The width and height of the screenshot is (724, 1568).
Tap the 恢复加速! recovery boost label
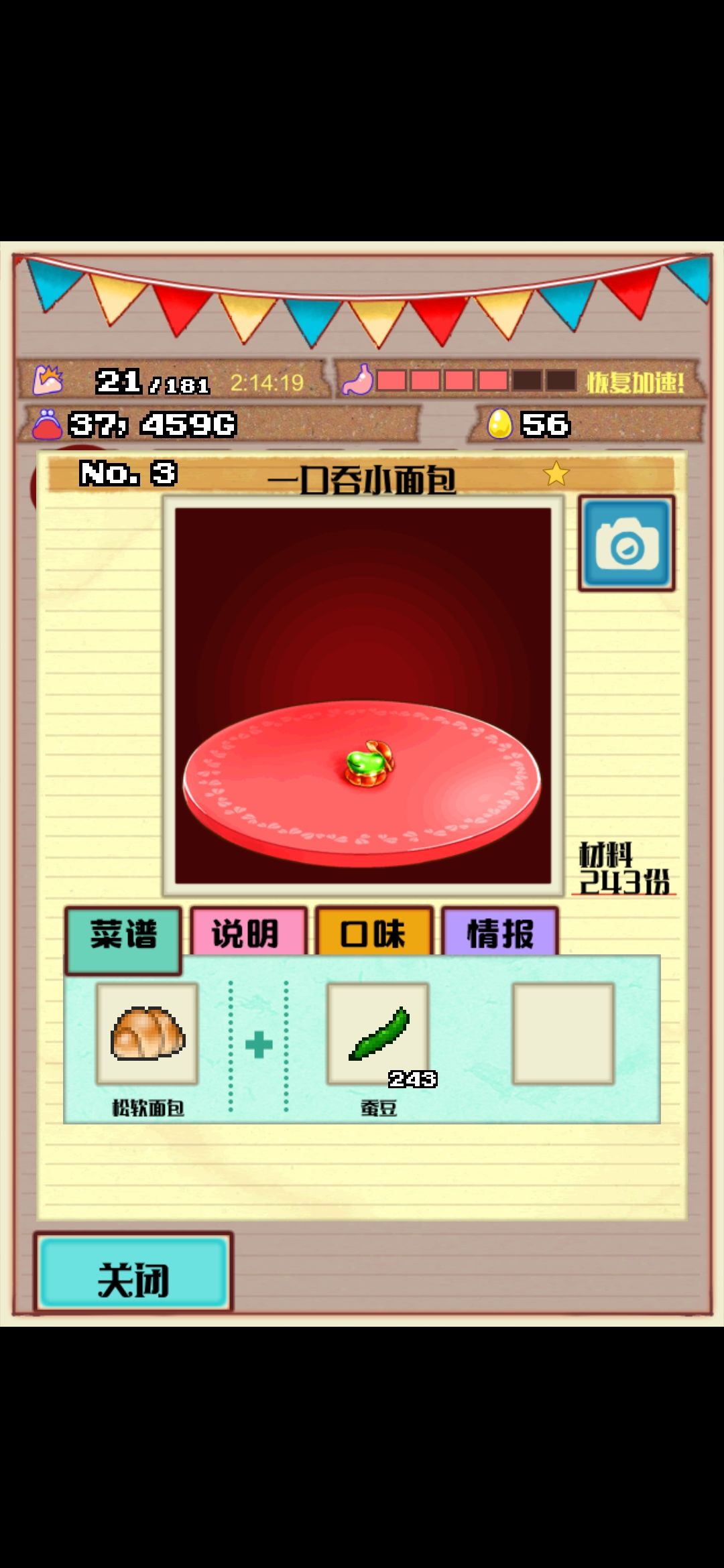pos(638,381)
